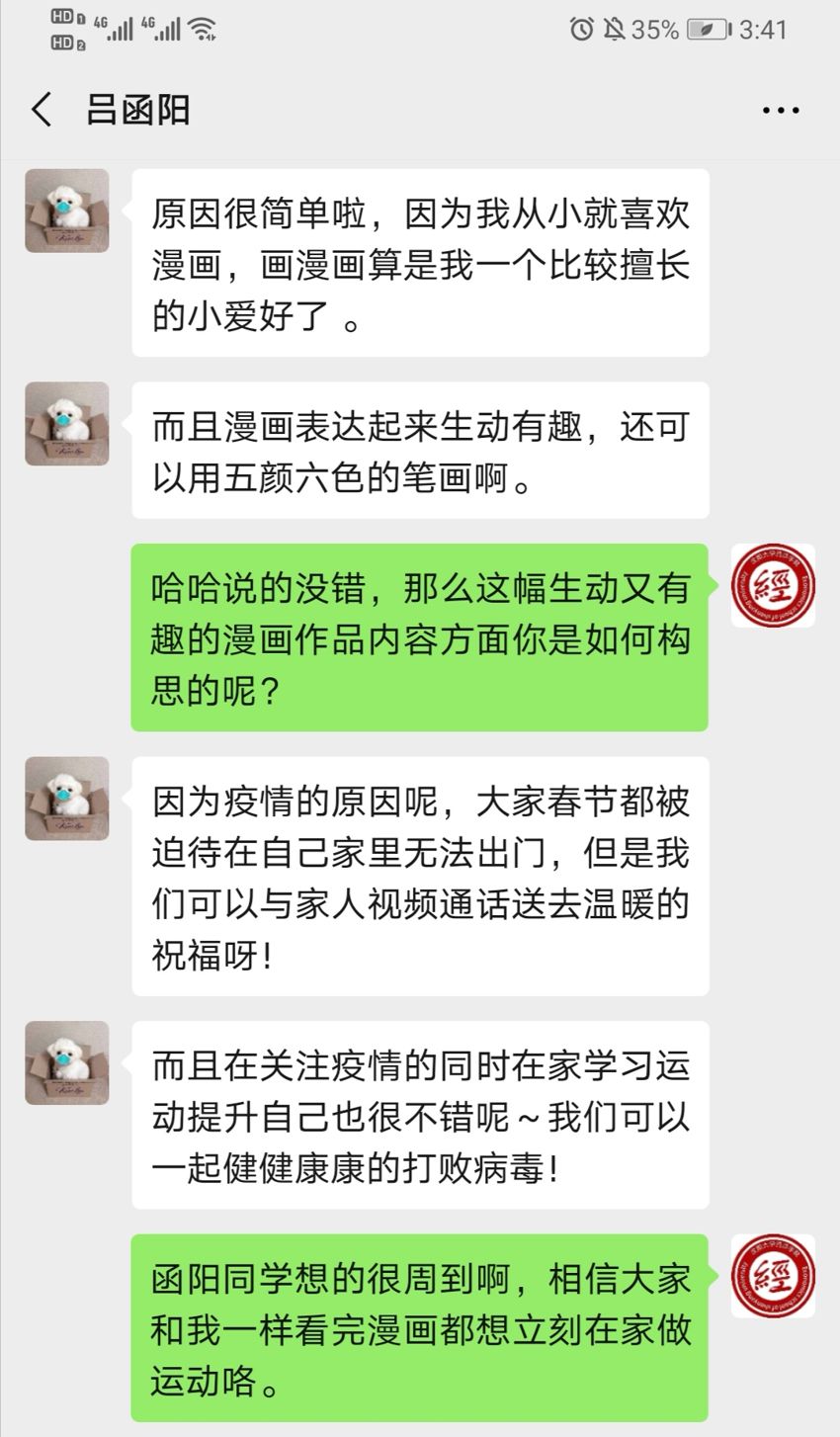Tap the red 經 avatar beside the 哈哈说的没错 message
The height and width of the screenshot is (1437, 840).
(773, 585)
